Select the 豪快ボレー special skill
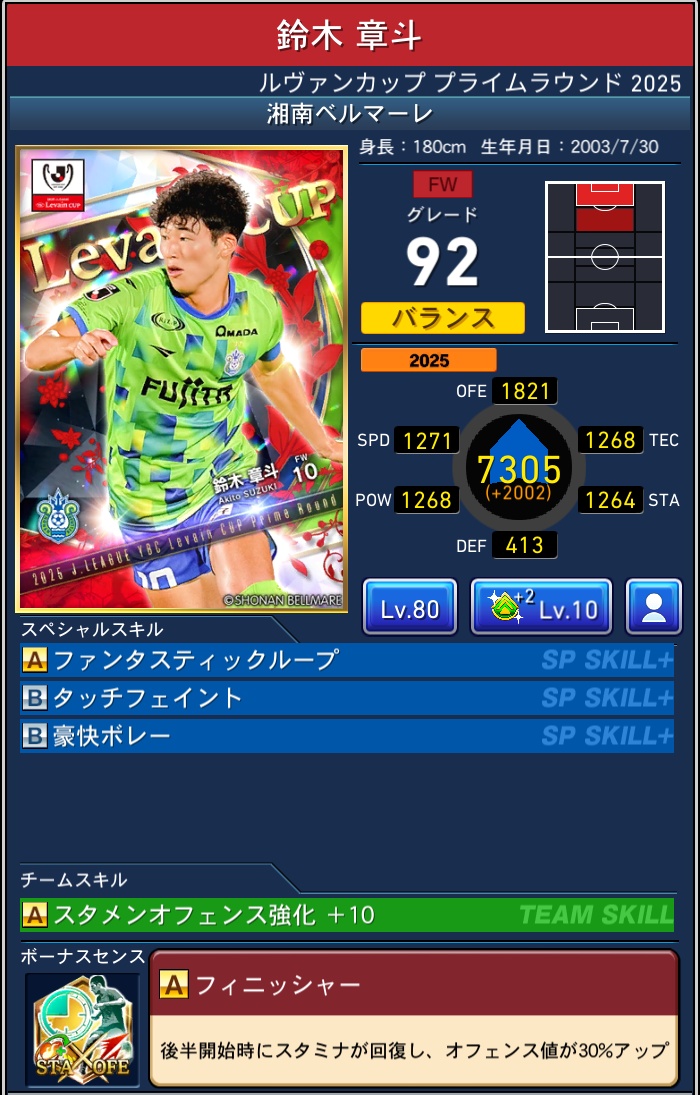The height and width of the screenshot is (1095, 700). click(x=347, y=736)
